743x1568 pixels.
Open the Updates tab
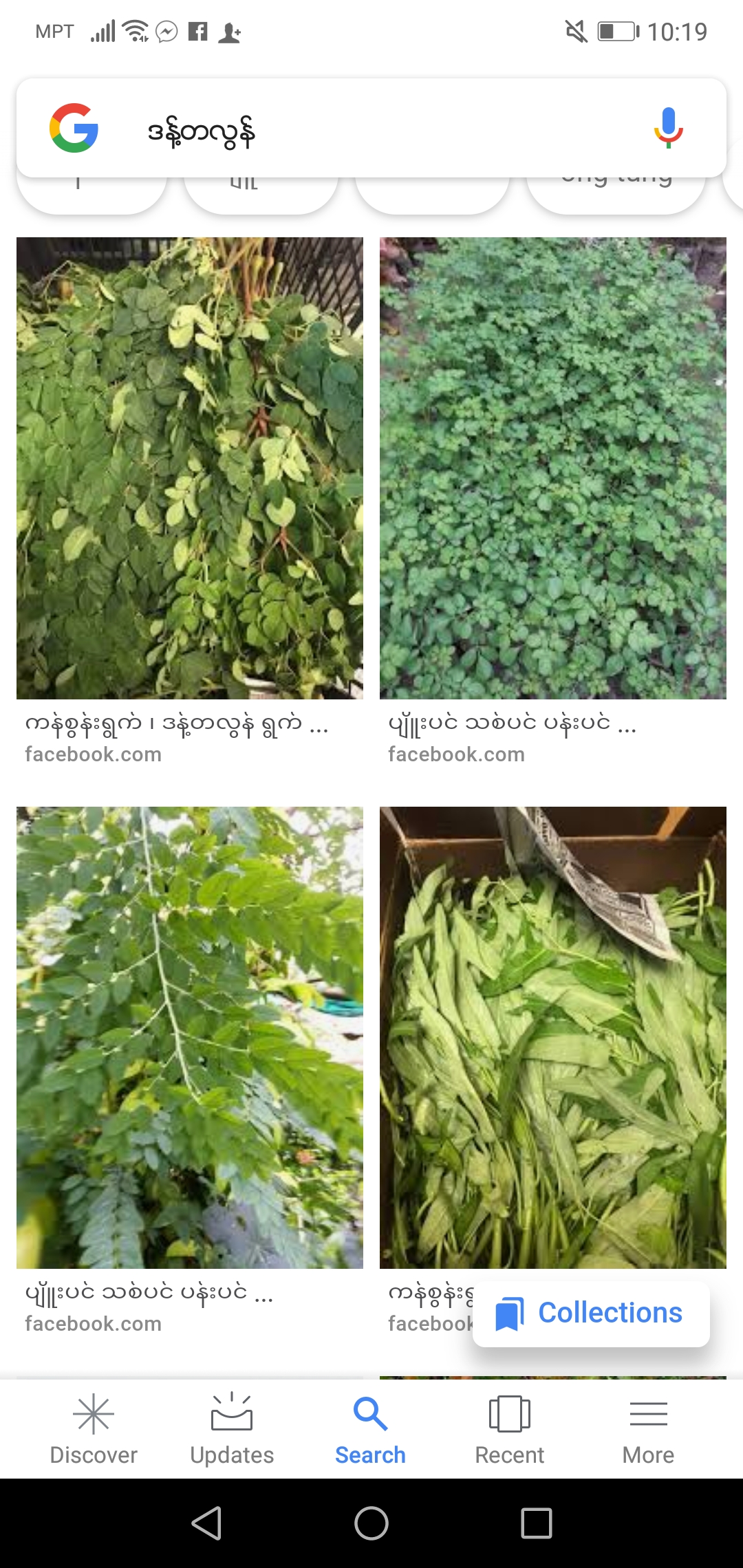pyautogui.click(x=232, y=1429)
